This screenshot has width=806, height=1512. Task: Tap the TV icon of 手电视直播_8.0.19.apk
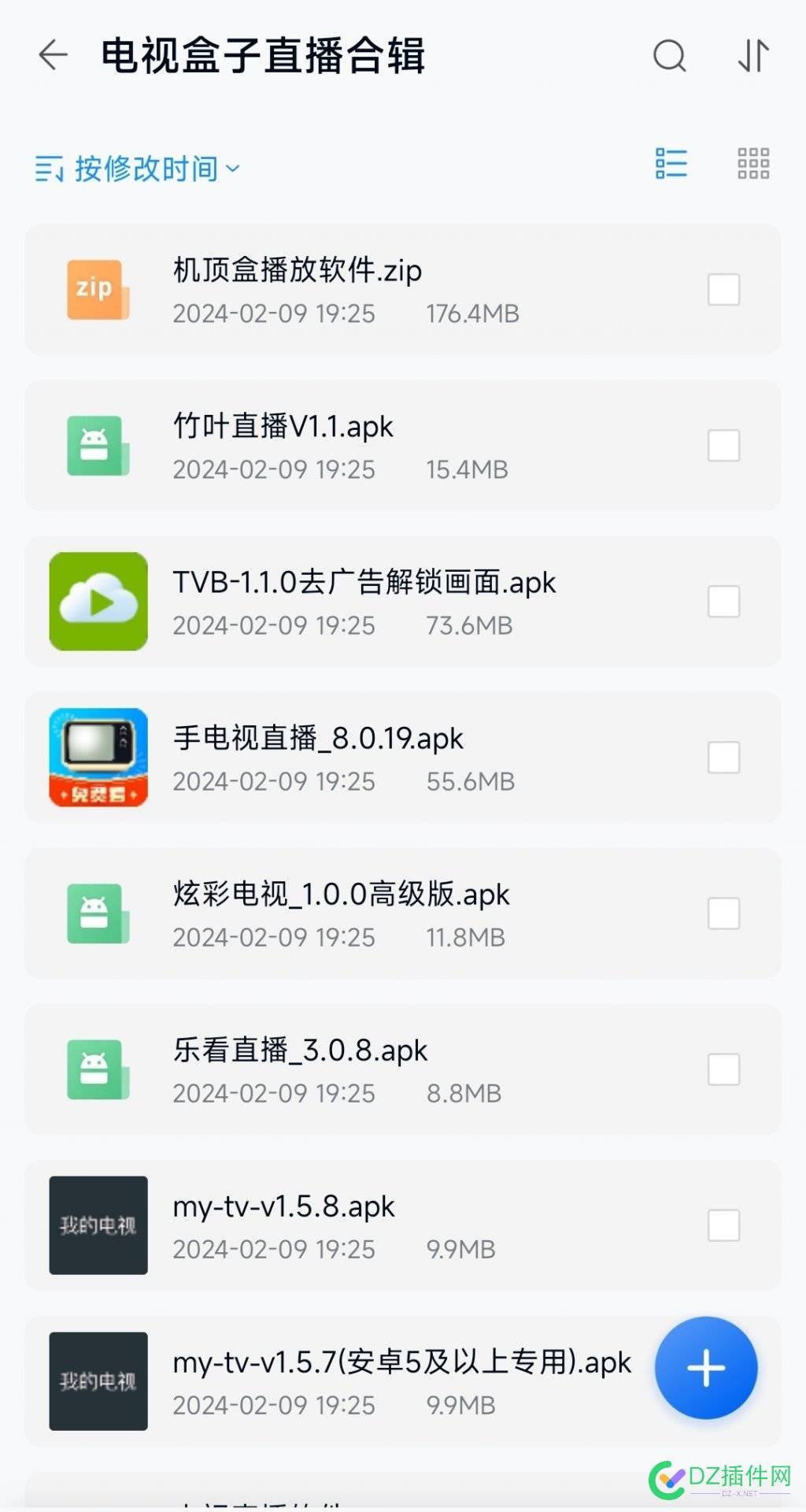98,757
